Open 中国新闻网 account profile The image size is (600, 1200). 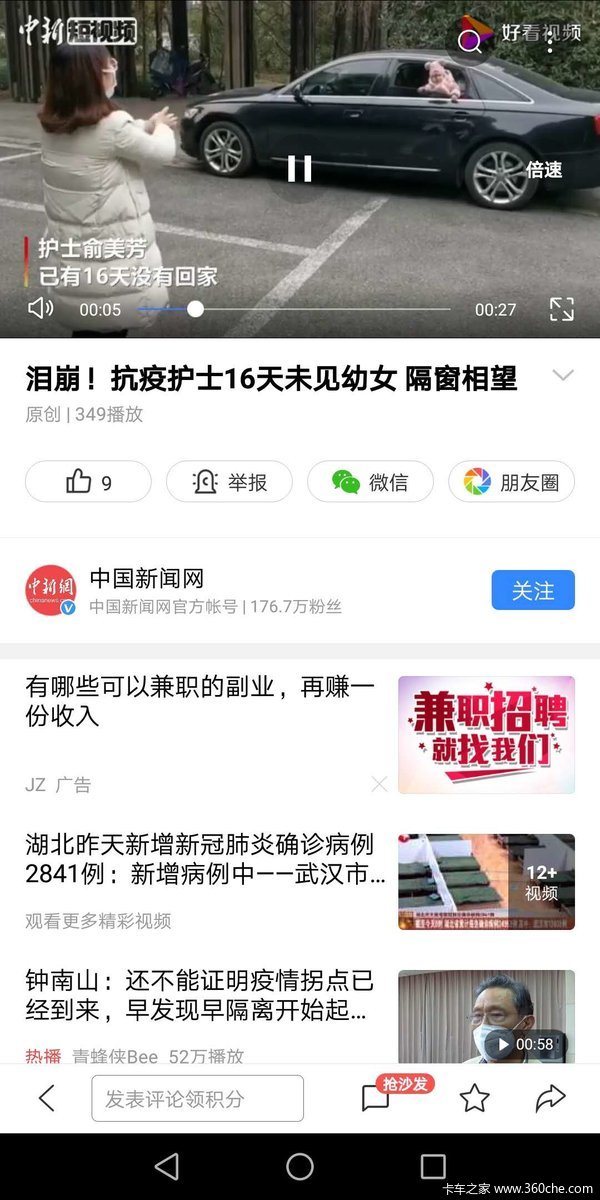(x=146, y=579)
